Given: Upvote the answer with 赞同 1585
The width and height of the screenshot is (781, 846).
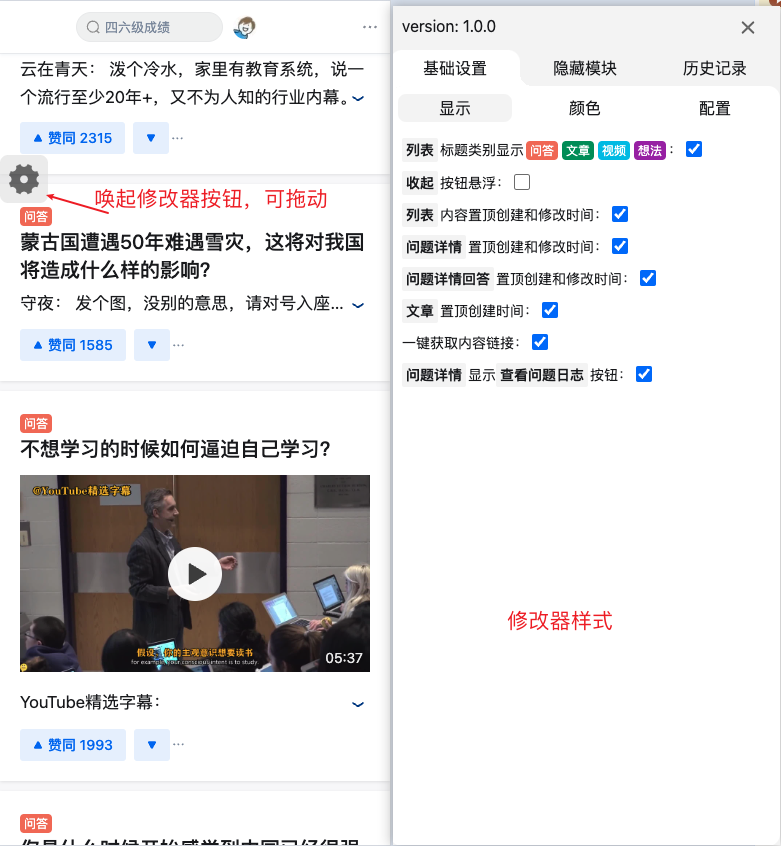Looking at the screenshot, I should click(x=73, y=345).
